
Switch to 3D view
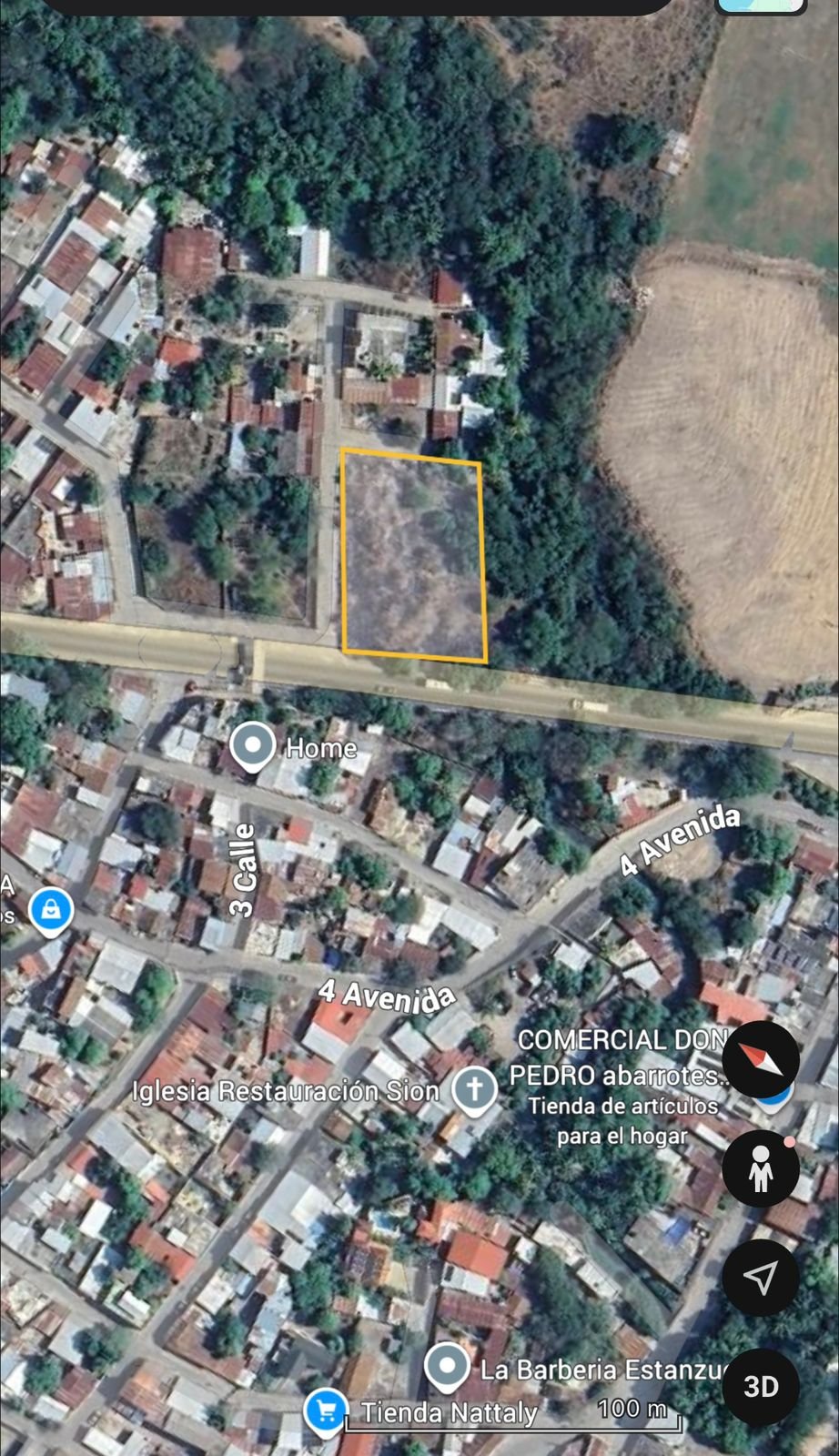761,1386
